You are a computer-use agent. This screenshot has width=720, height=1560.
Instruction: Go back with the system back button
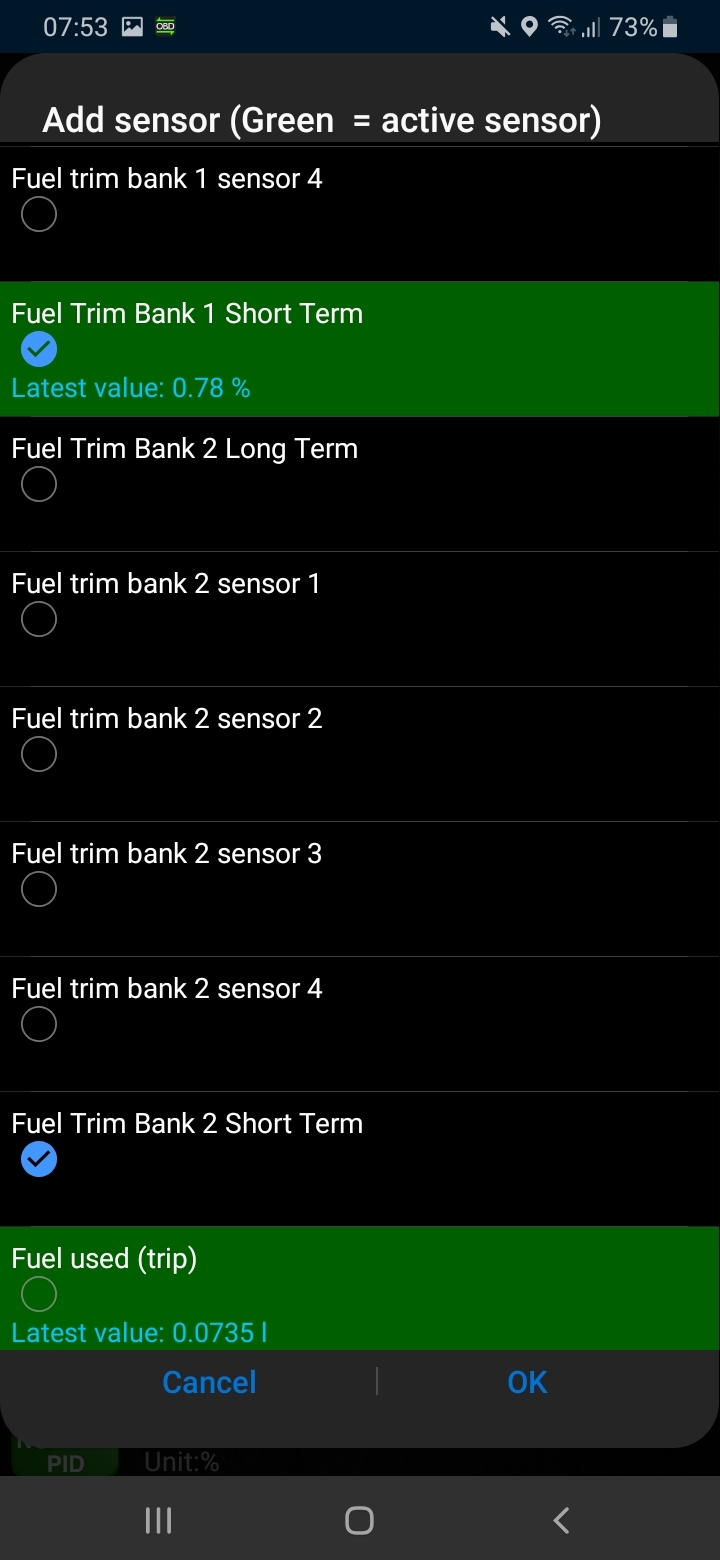click(x=561, y=1521)
